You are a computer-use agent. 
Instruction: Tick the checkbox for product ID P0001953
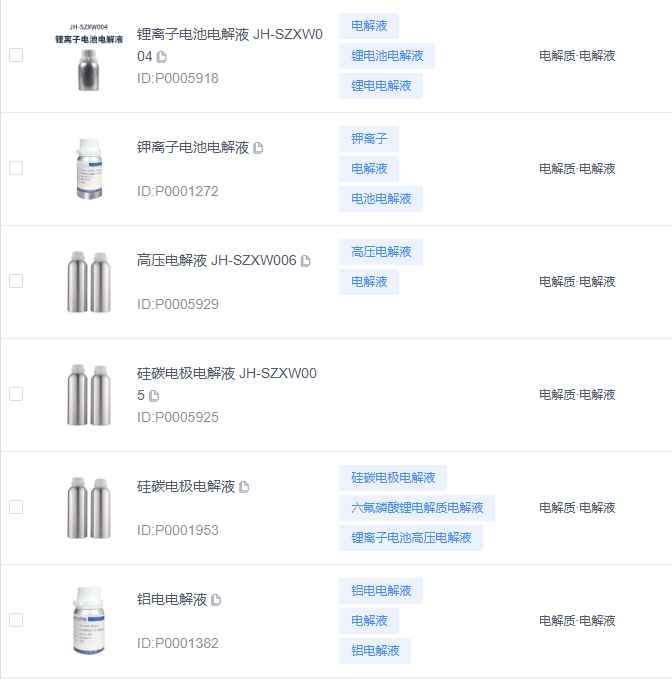click(16, 507)
